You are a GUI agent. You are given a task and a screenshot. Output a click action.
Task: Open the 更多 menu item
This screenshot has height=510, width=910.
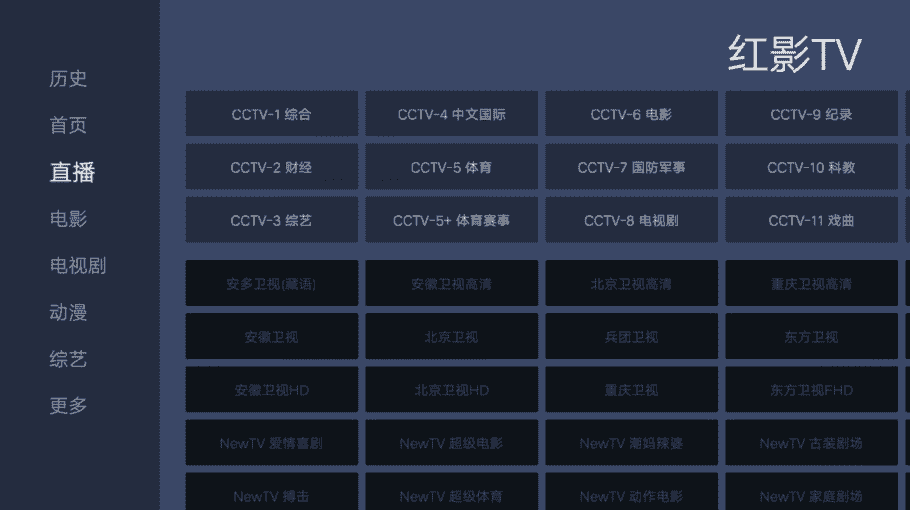click(68, 406)
